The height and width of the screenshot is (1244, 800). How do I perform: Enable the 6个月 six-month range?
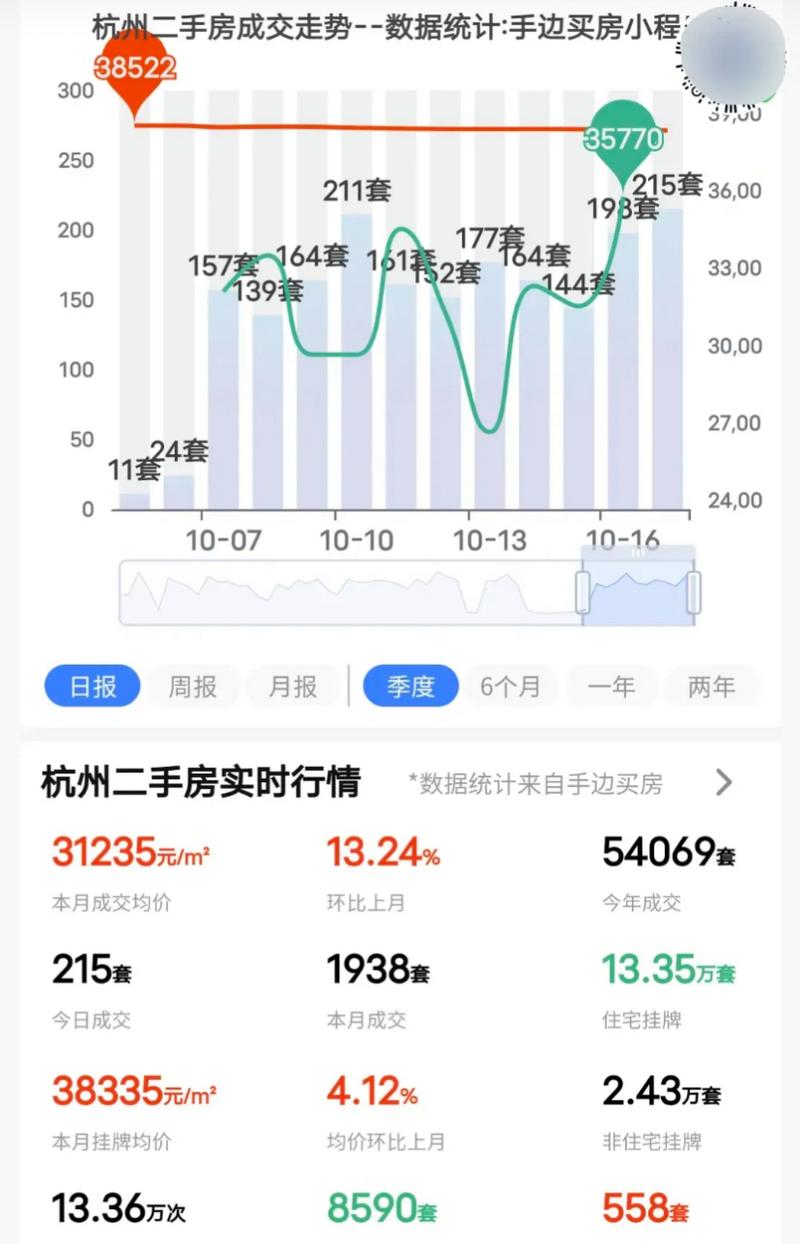511,686
